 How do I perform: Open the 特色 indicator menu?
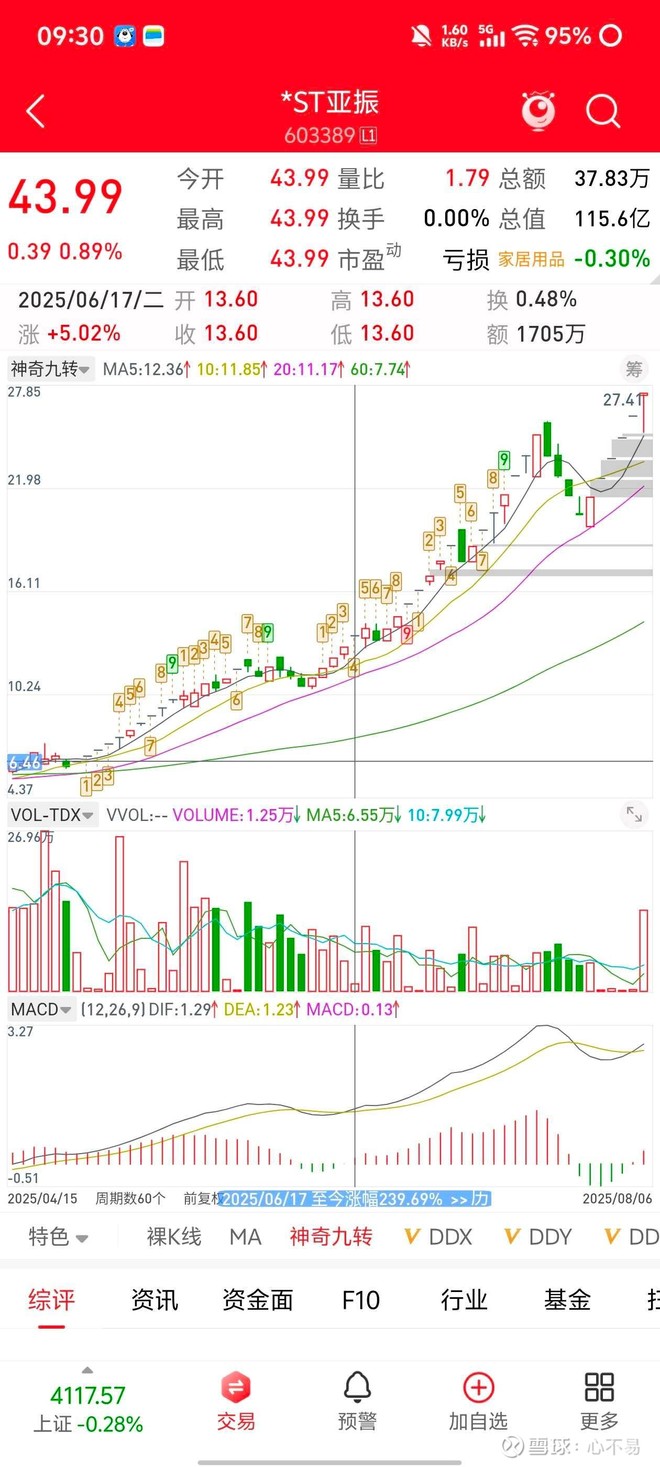[x=58, y=1237]
